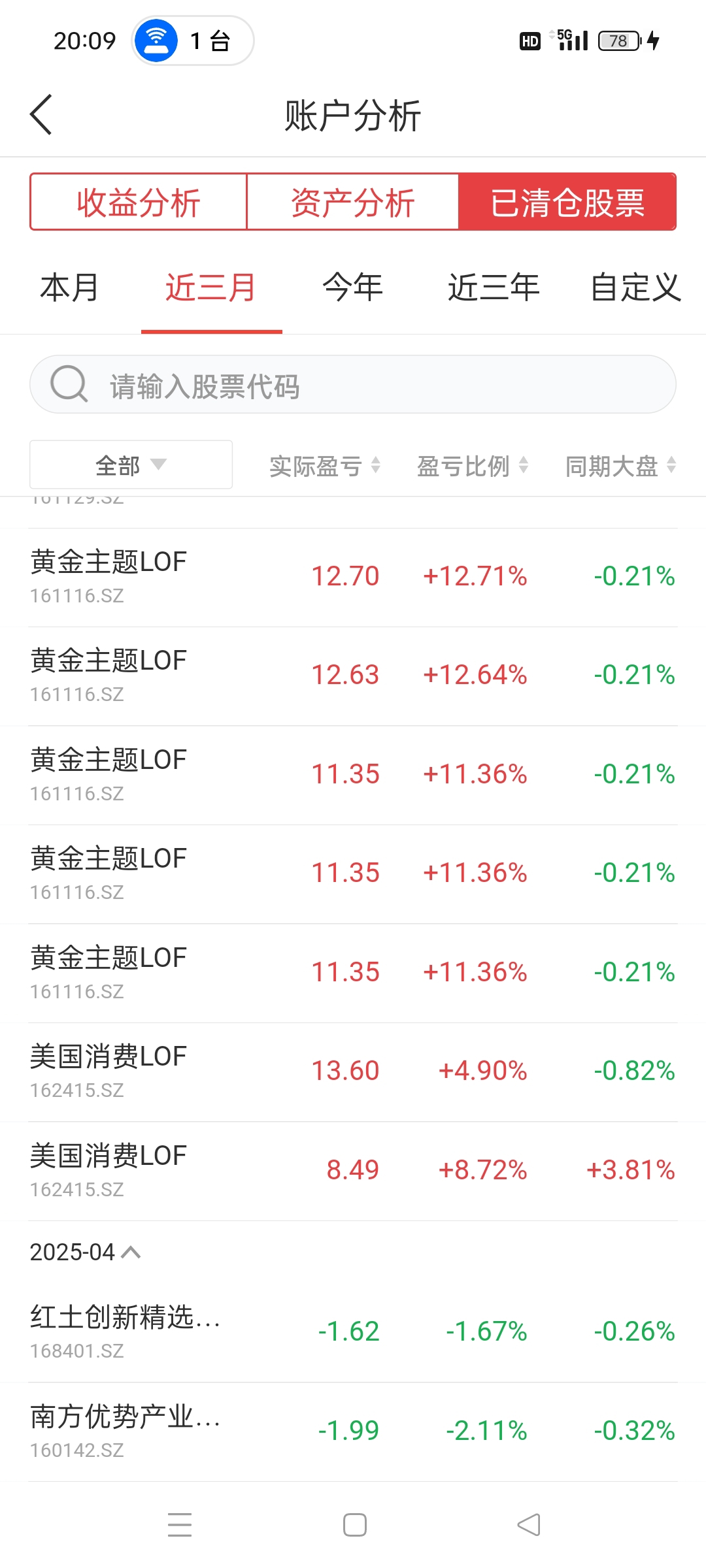
Task: Tap the 请输入股票代码 search field
Action: [x=353, y=384]
